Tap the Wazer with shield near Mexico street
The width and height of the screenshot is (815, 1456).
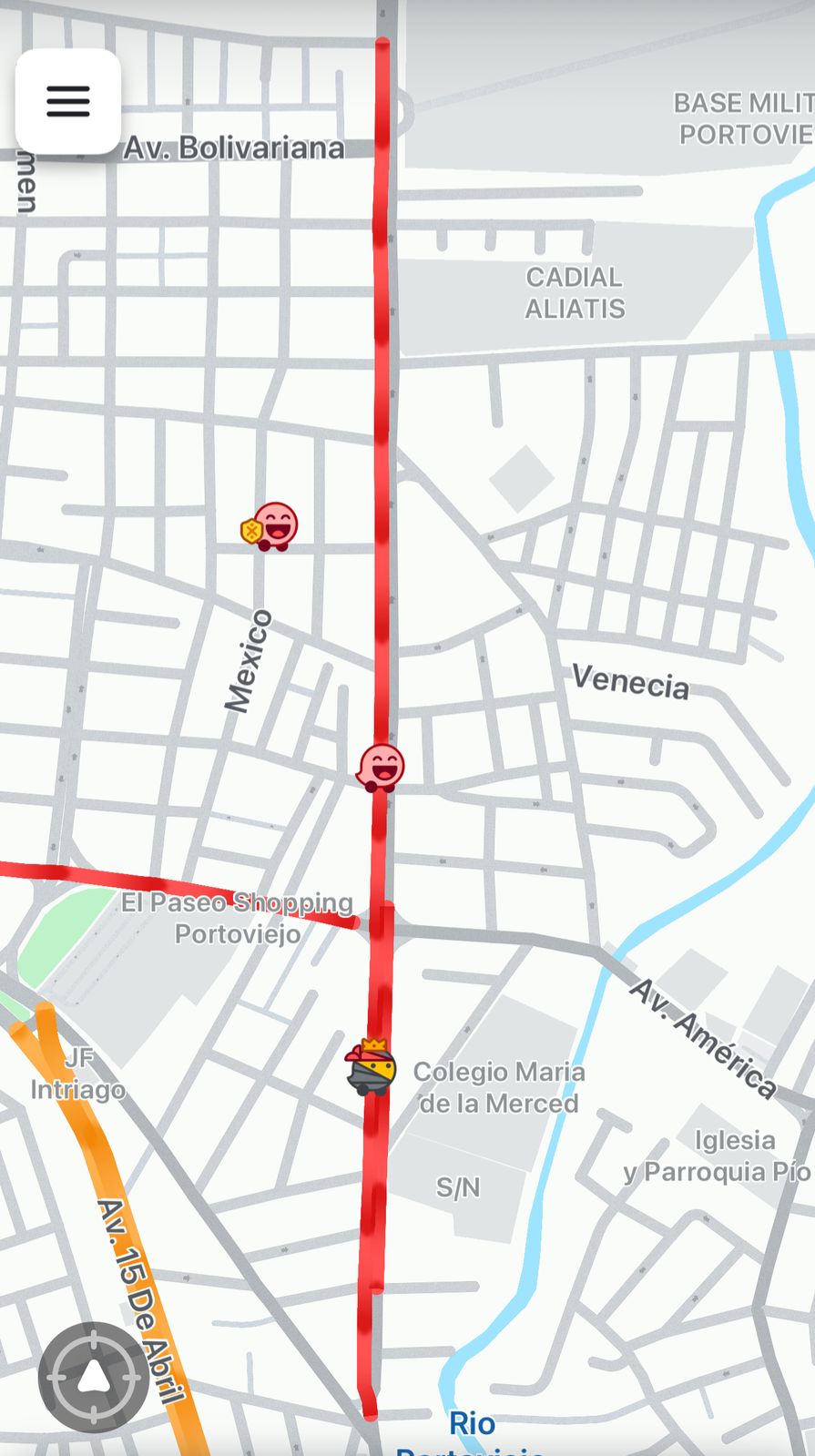click(270, 526)
